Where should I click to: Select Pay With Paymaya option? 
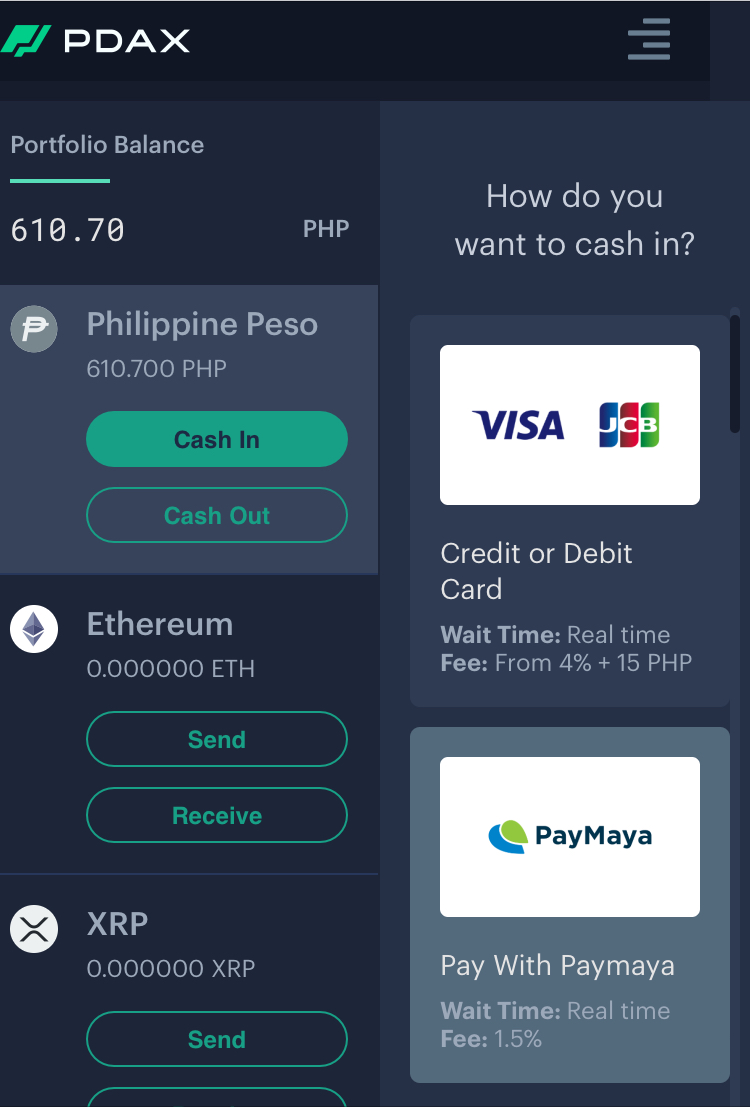click(569, 904)
